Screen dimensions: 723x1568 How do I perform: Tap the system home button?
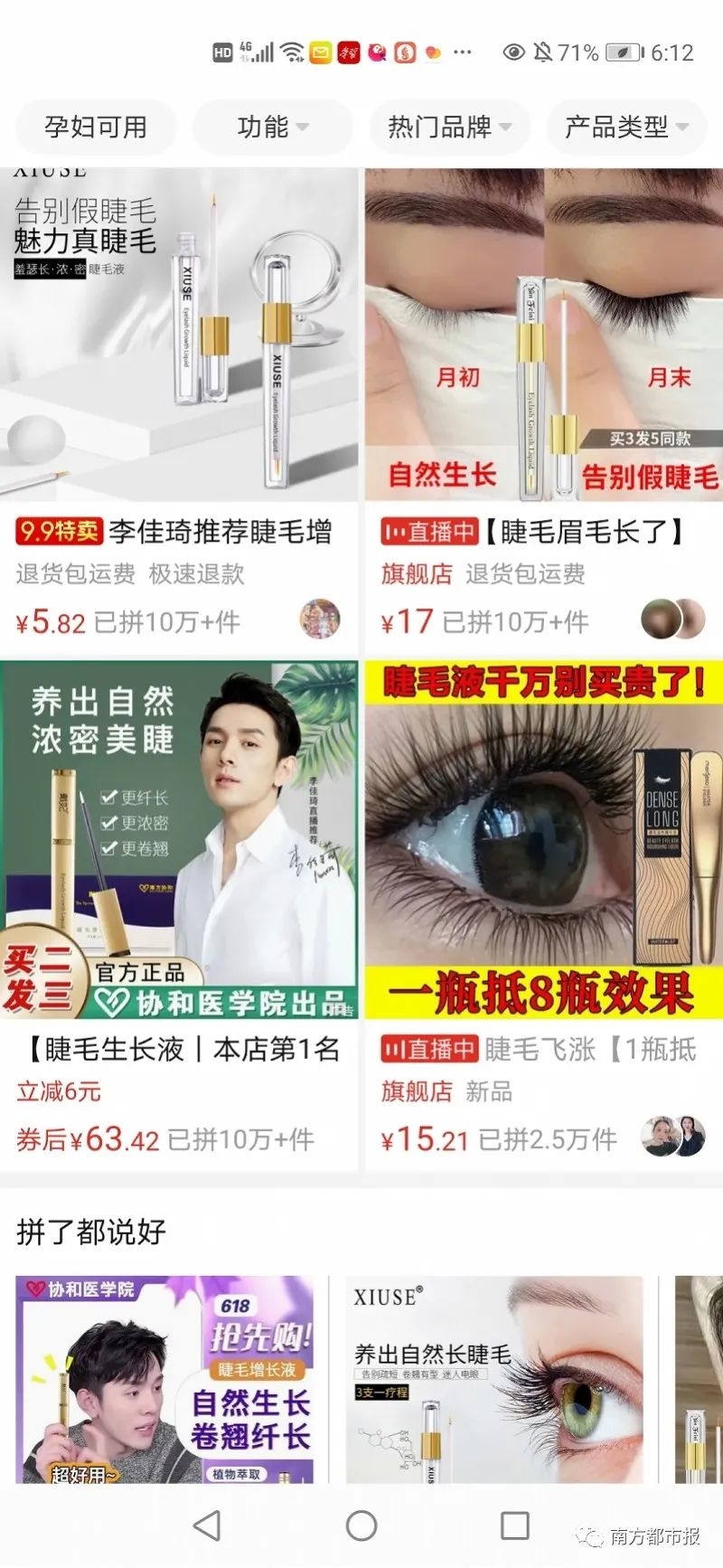(x=361, y=1525)
